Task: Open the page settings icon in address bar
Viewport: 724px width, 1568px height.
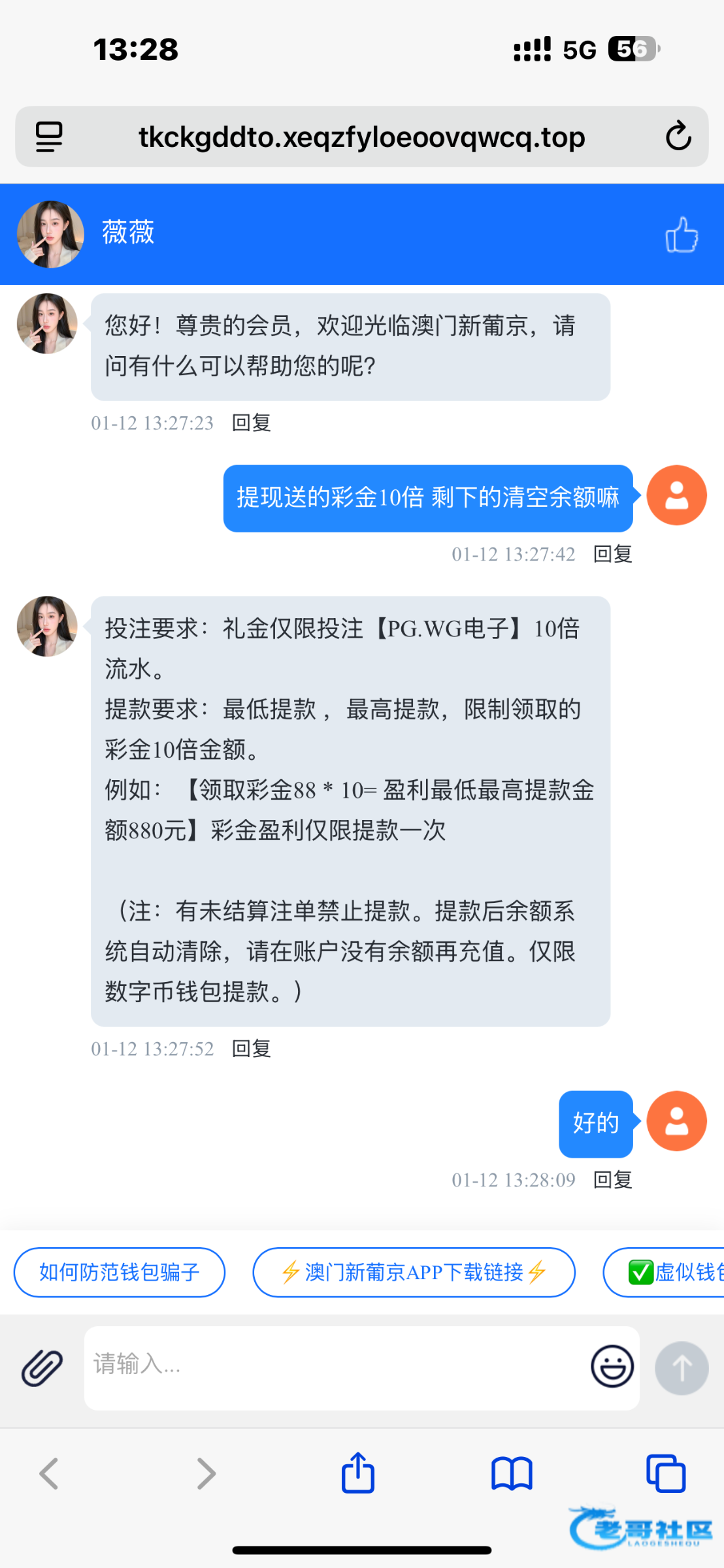Action: (x=49, y=137)
